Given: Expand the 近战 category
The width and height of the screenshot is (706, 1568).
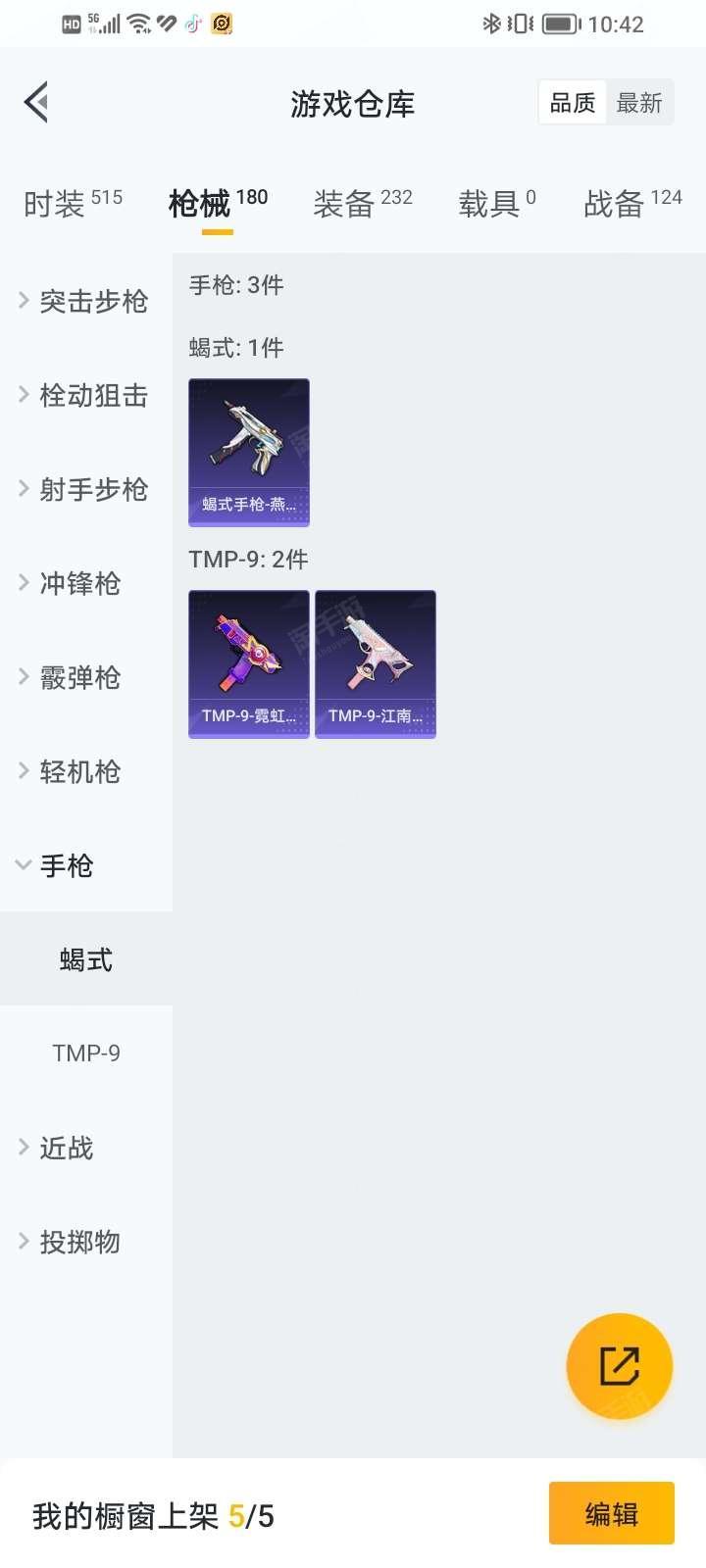Looking at the screenshot, I should tap(86, 1148).
